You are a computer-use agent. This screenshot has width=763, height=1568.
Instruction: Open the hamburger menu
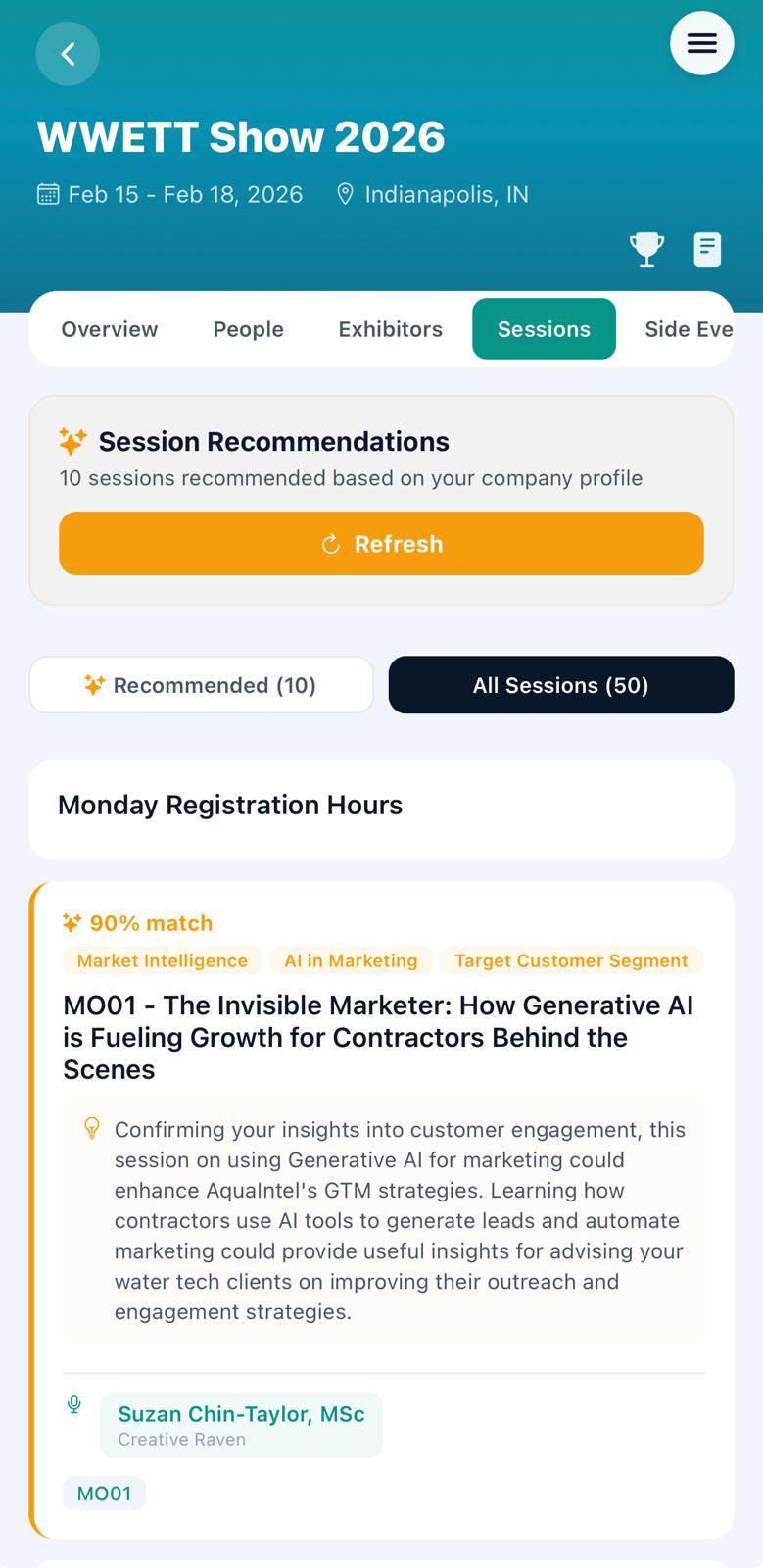coord(701,43)
